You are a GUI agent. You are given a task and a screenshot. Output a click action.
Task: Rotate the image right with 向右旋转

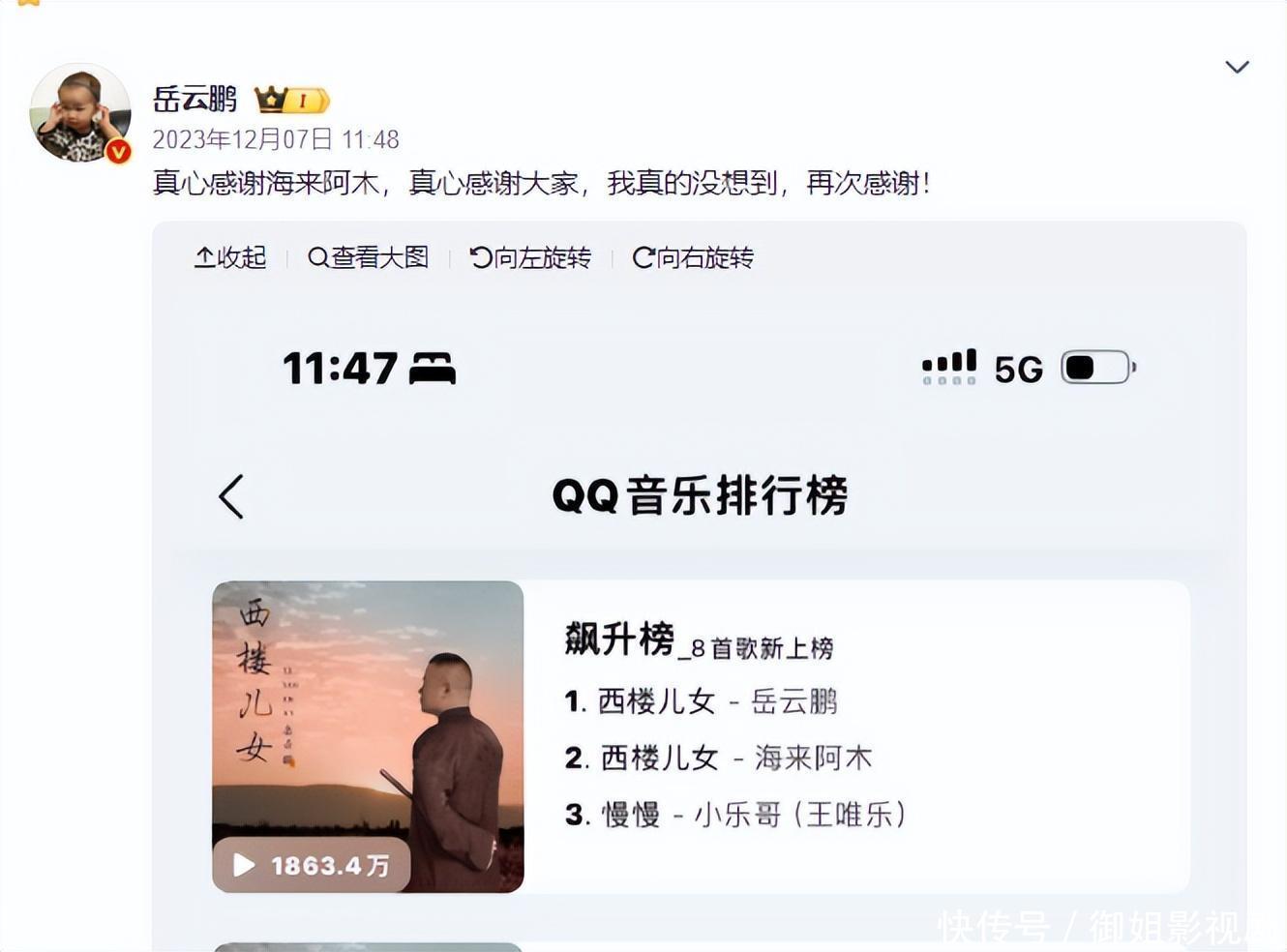click(693, 257)
